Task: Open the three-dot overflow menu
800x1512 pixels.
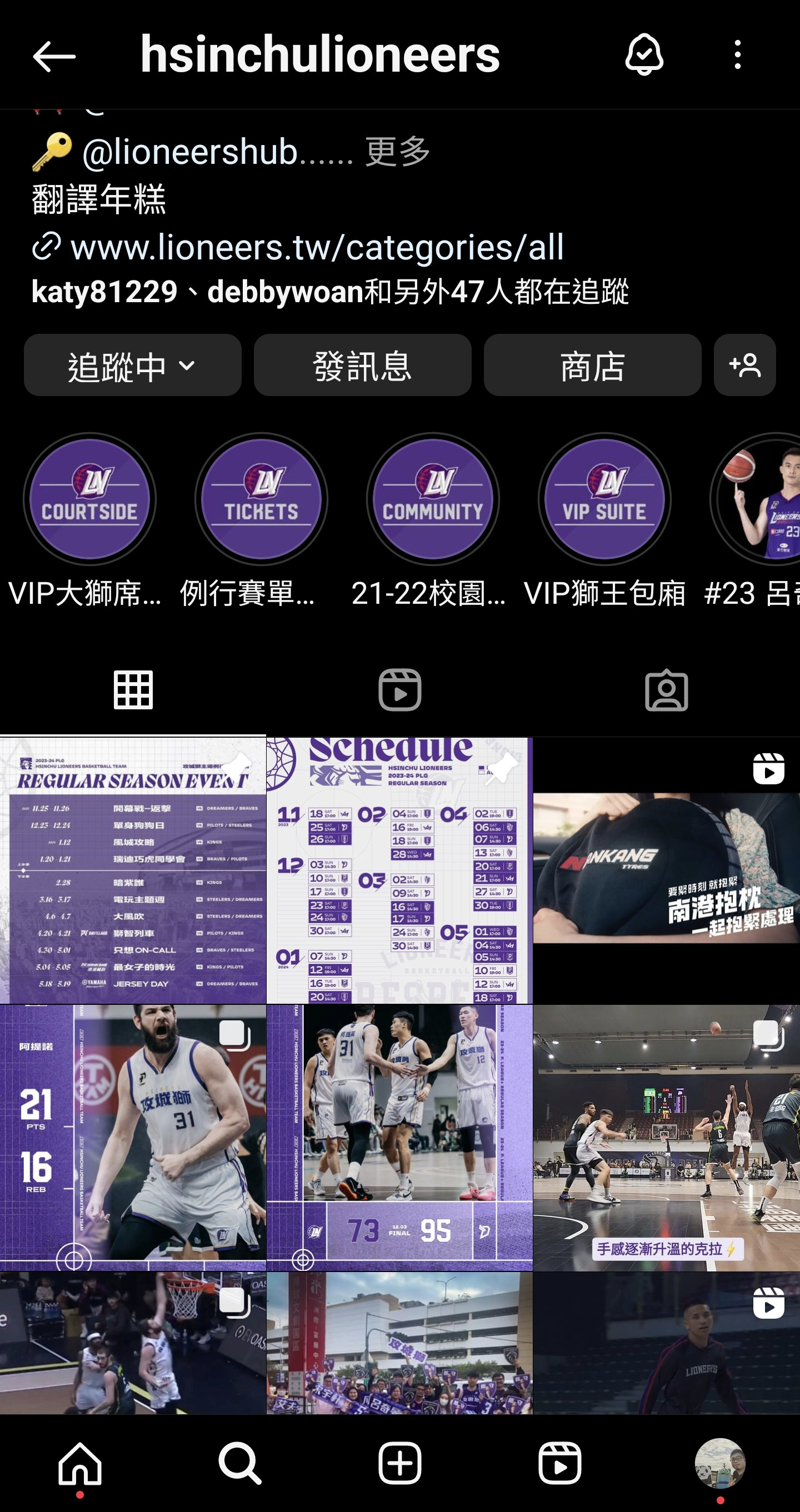Action: (x=738, y=55)
